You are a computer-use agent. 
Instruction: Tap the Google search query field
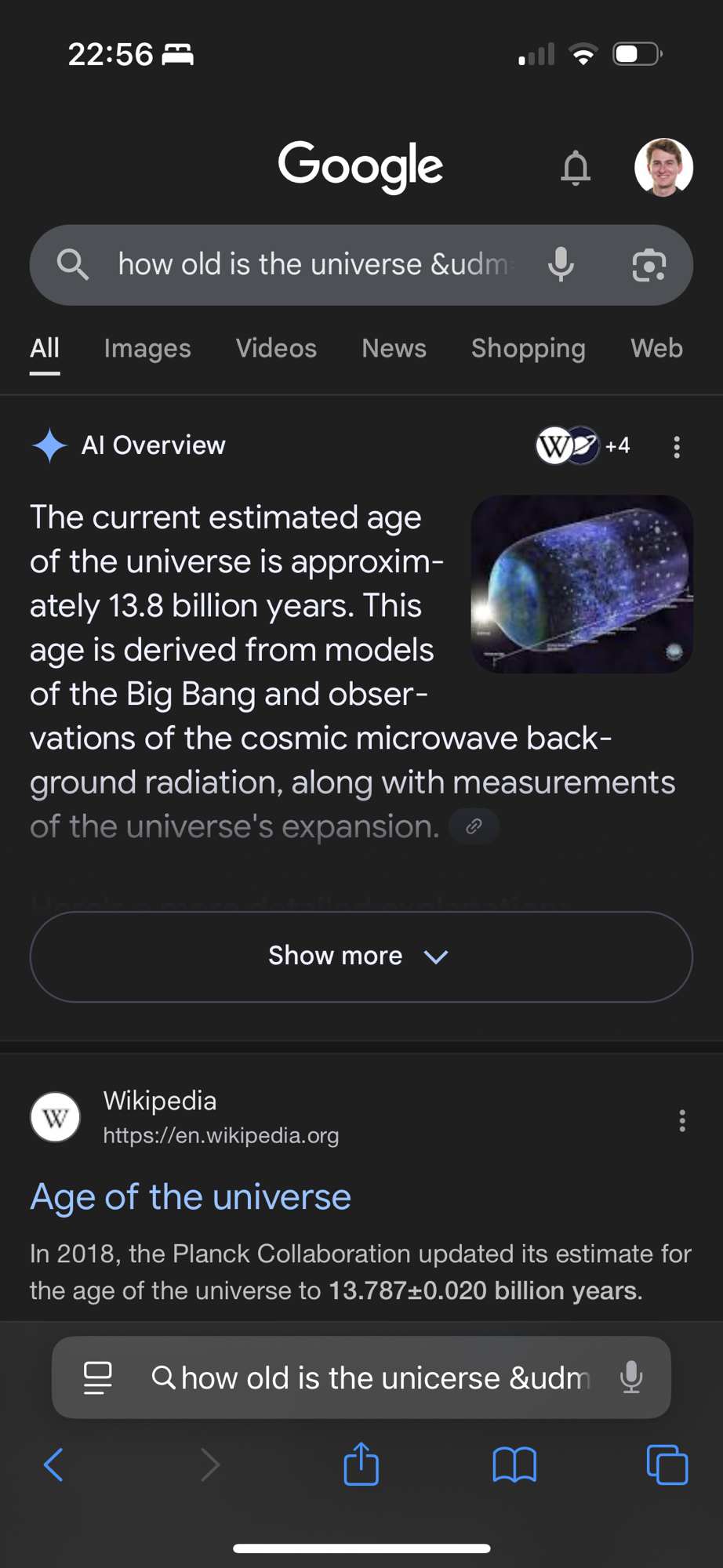pyautogui.click(x=314, y=265)
